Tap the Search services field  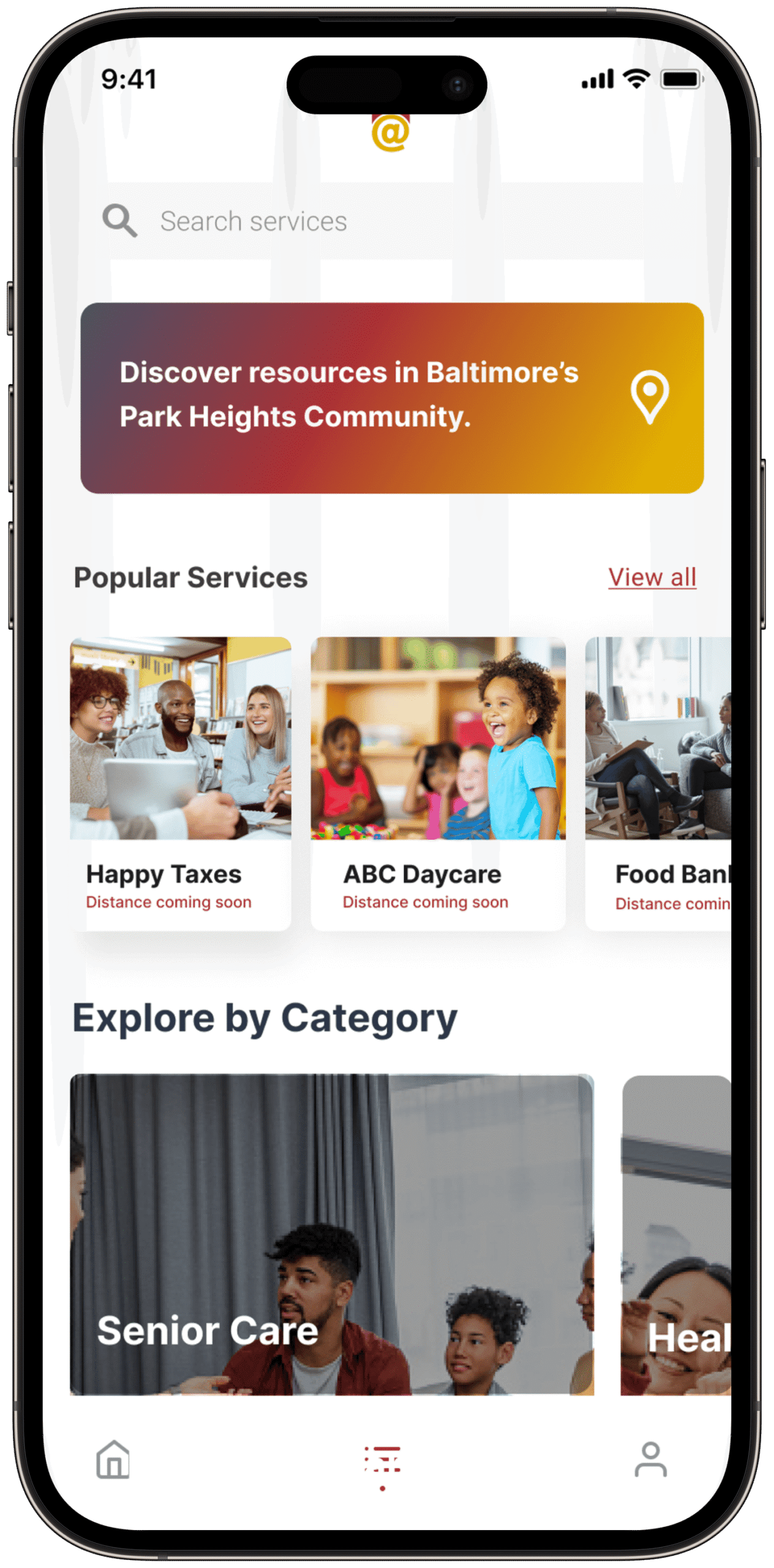click(x=254, y=221)
